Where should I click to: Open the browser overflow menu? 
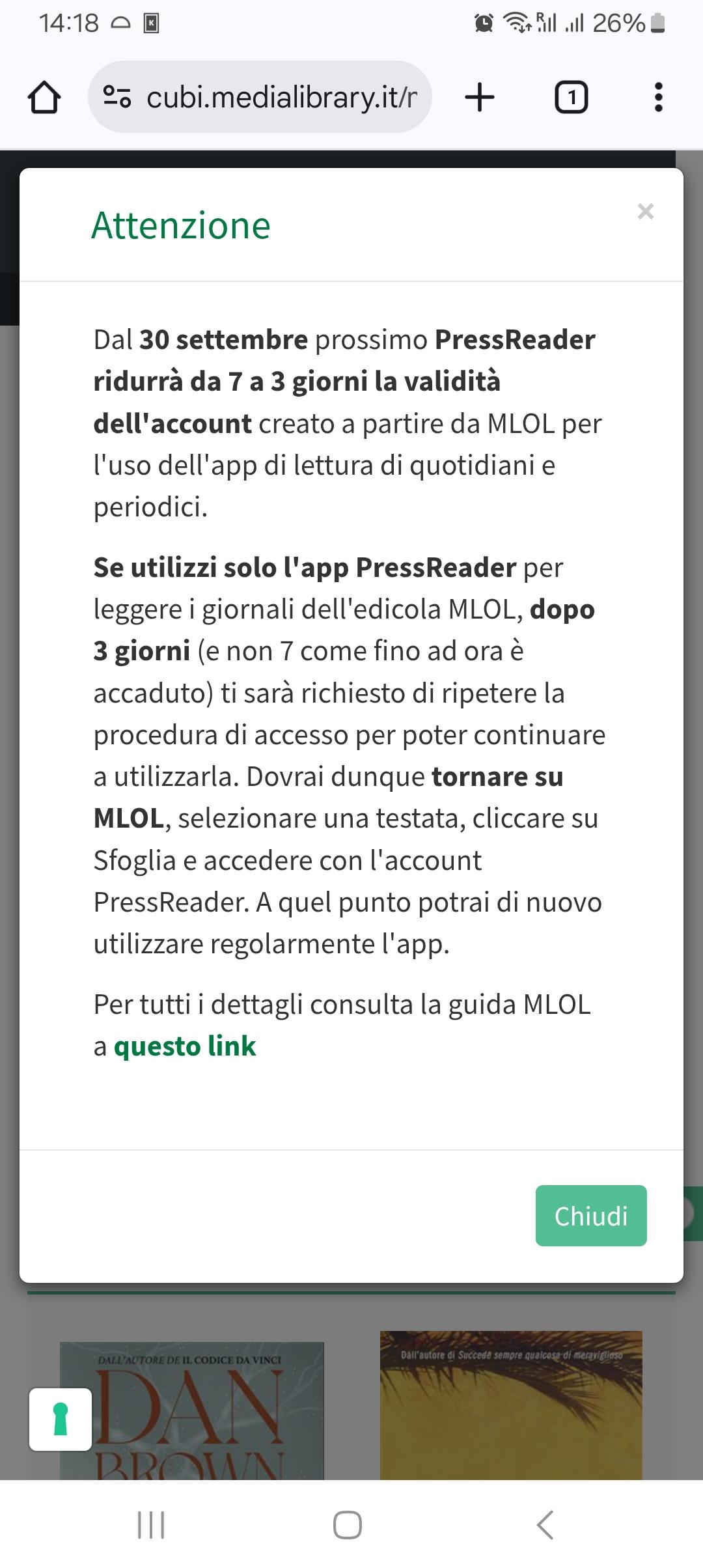658,98
